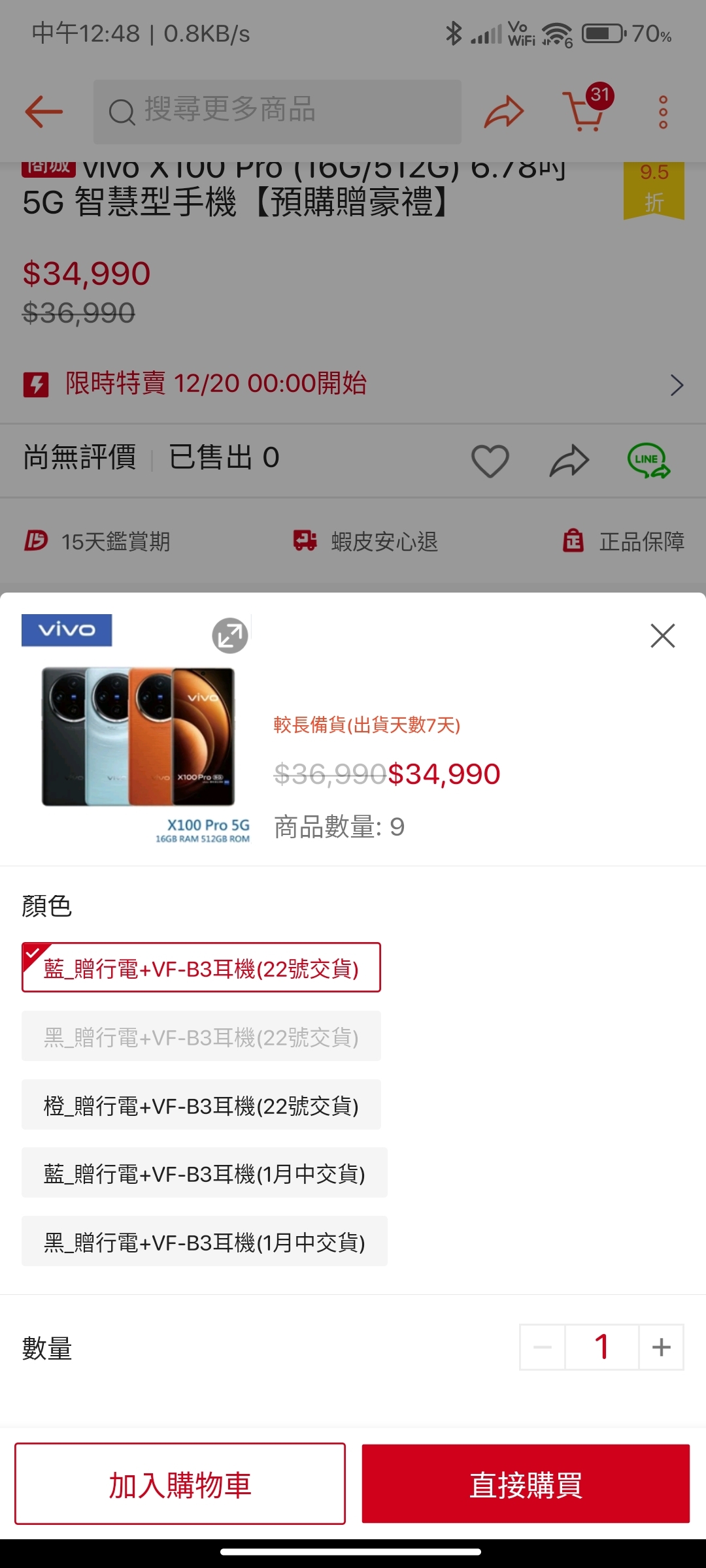The width and height of the screenshot is (706, 1568).
Task: Tap the selected 藍 (22號交貨) option
Action: (201, 968)
